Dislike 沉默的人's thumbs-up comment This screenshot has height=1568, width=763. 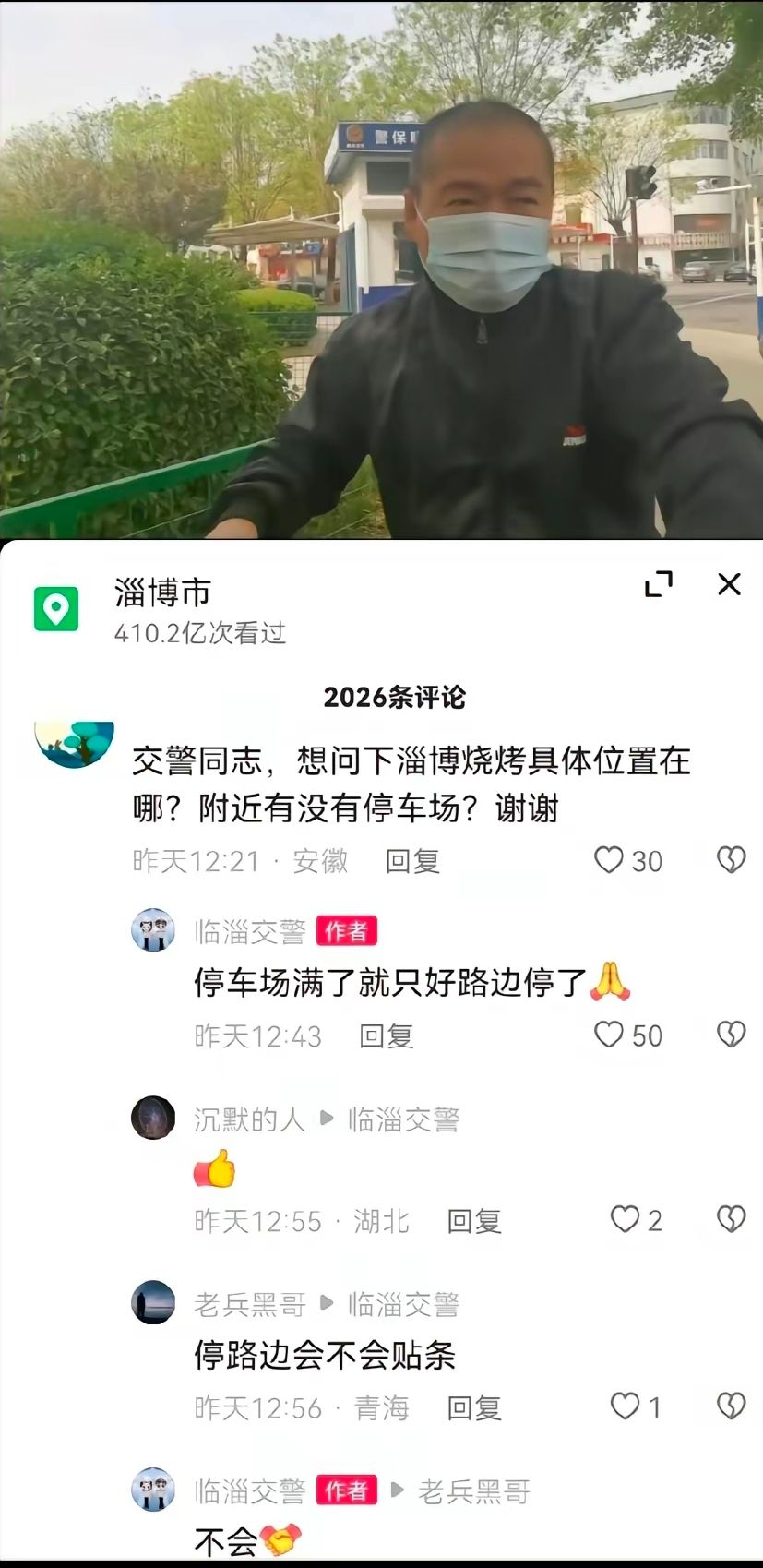click(731, 1220)
